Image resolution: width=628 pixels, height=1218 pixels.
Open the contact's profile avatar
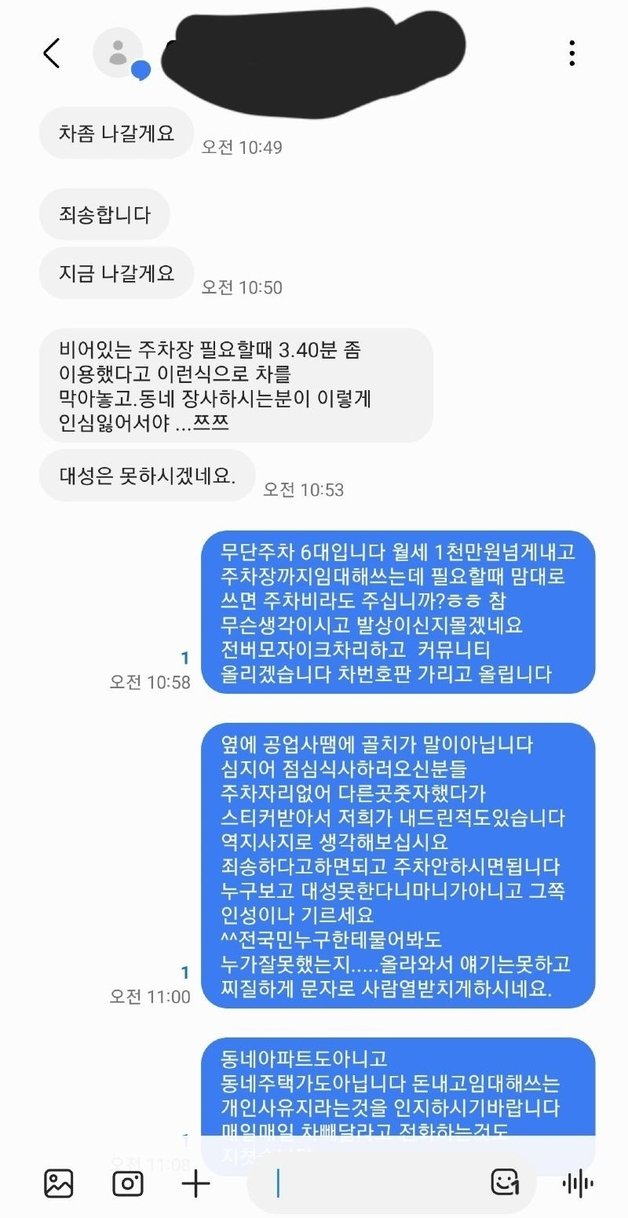[118, 52]
